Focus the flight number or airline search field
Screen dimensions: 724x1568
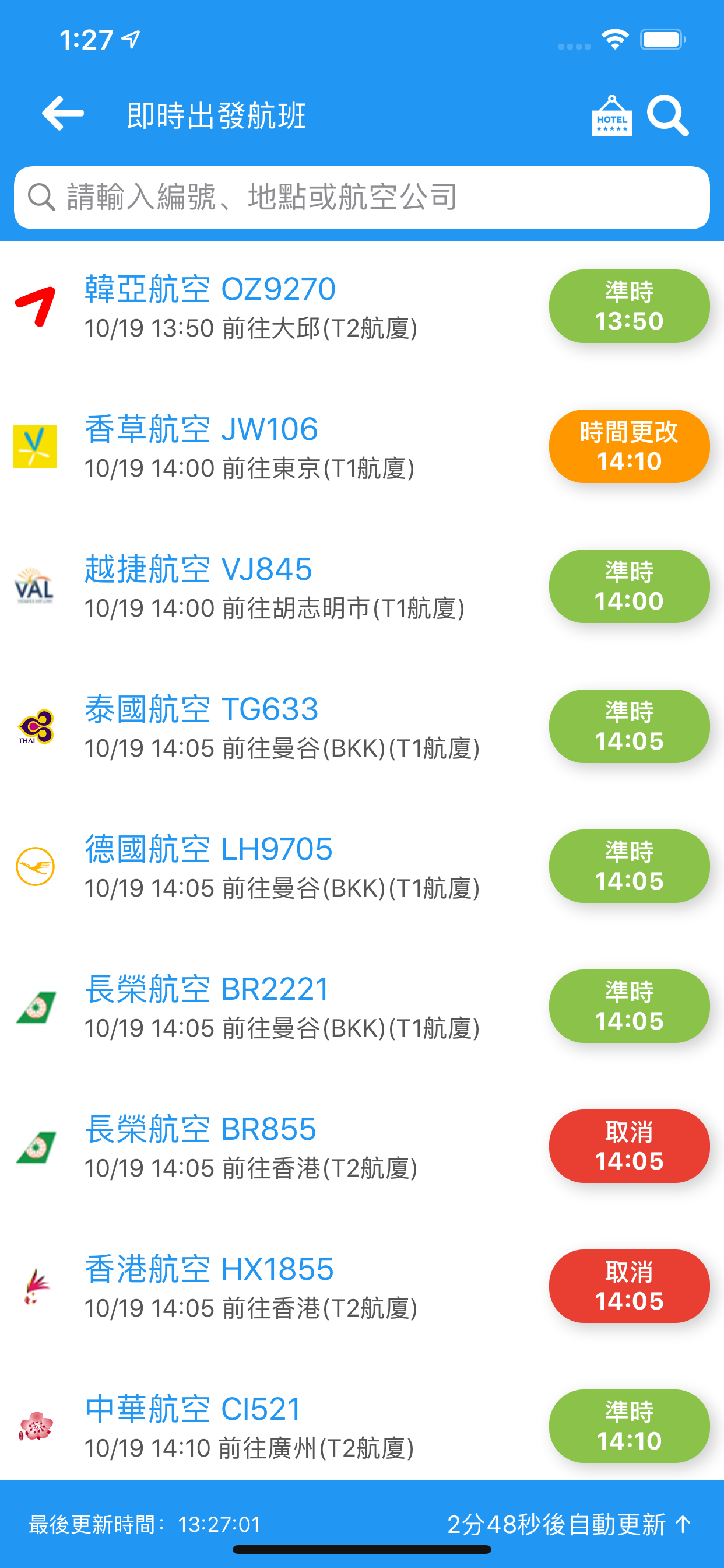click(x=362, y=198)
